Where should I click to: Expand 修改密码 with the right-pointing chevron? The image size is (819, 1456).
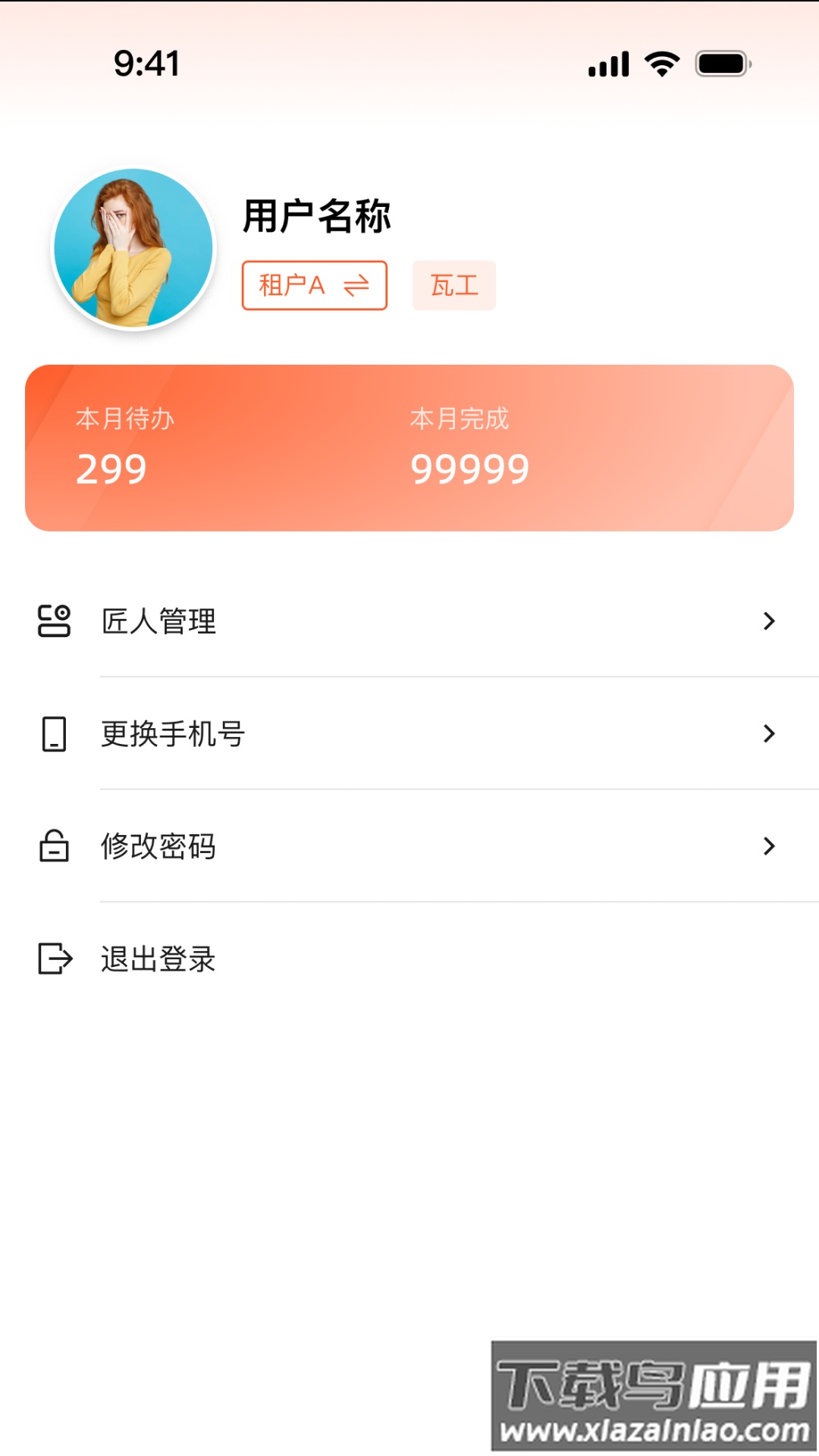point(770,845)
